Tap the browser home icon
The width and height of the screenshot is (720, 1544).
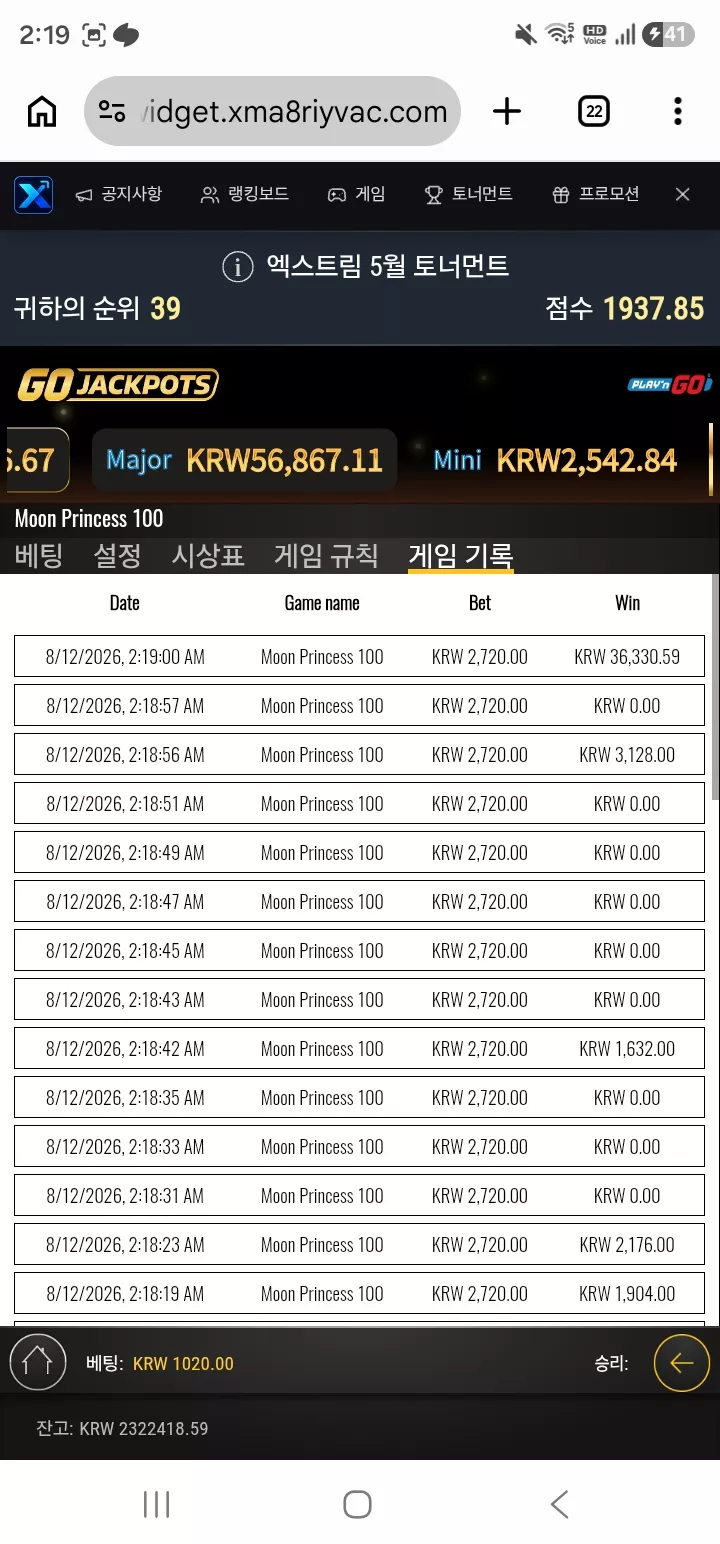click(x=42, y=112)
